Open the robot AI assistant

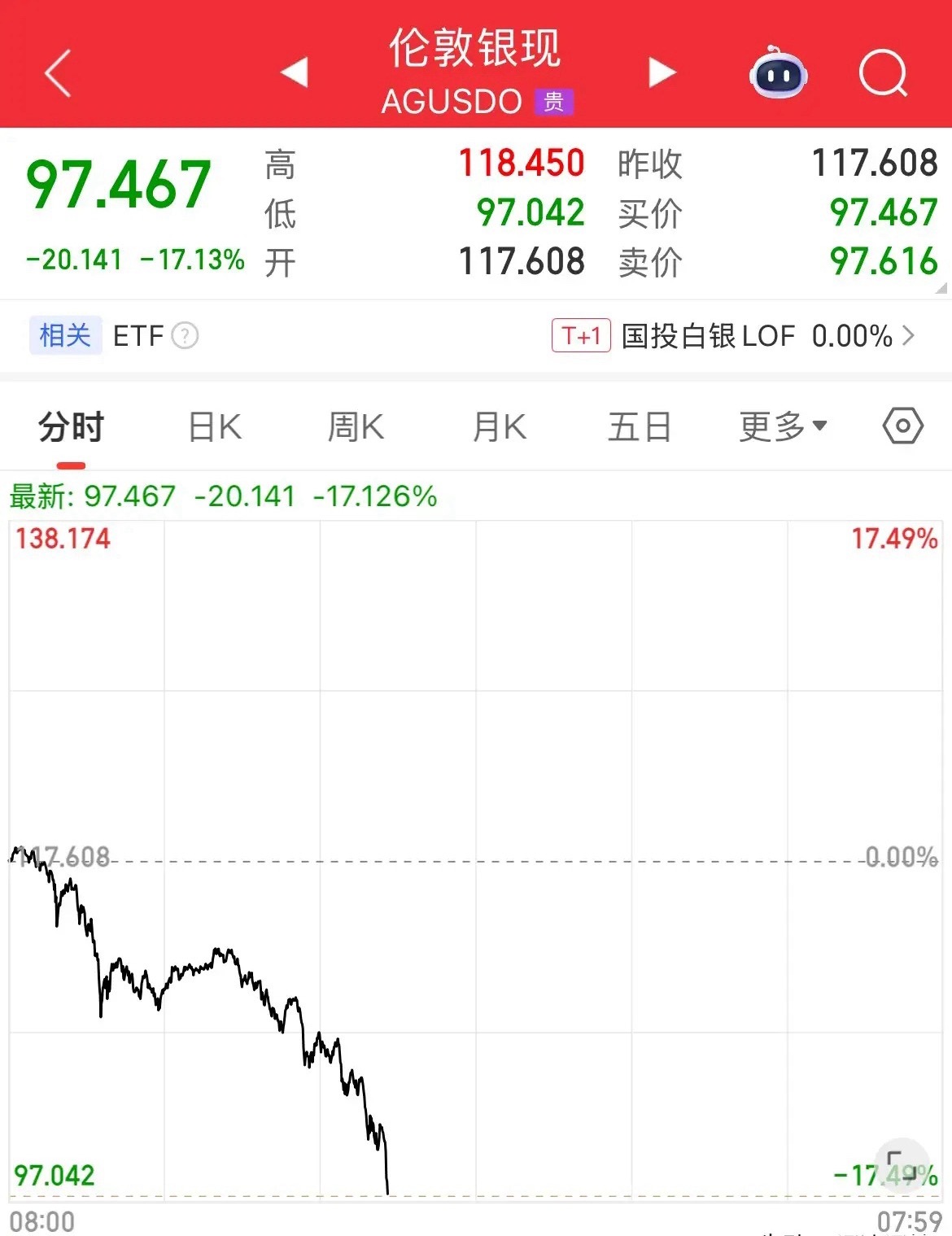pos(779,74)
